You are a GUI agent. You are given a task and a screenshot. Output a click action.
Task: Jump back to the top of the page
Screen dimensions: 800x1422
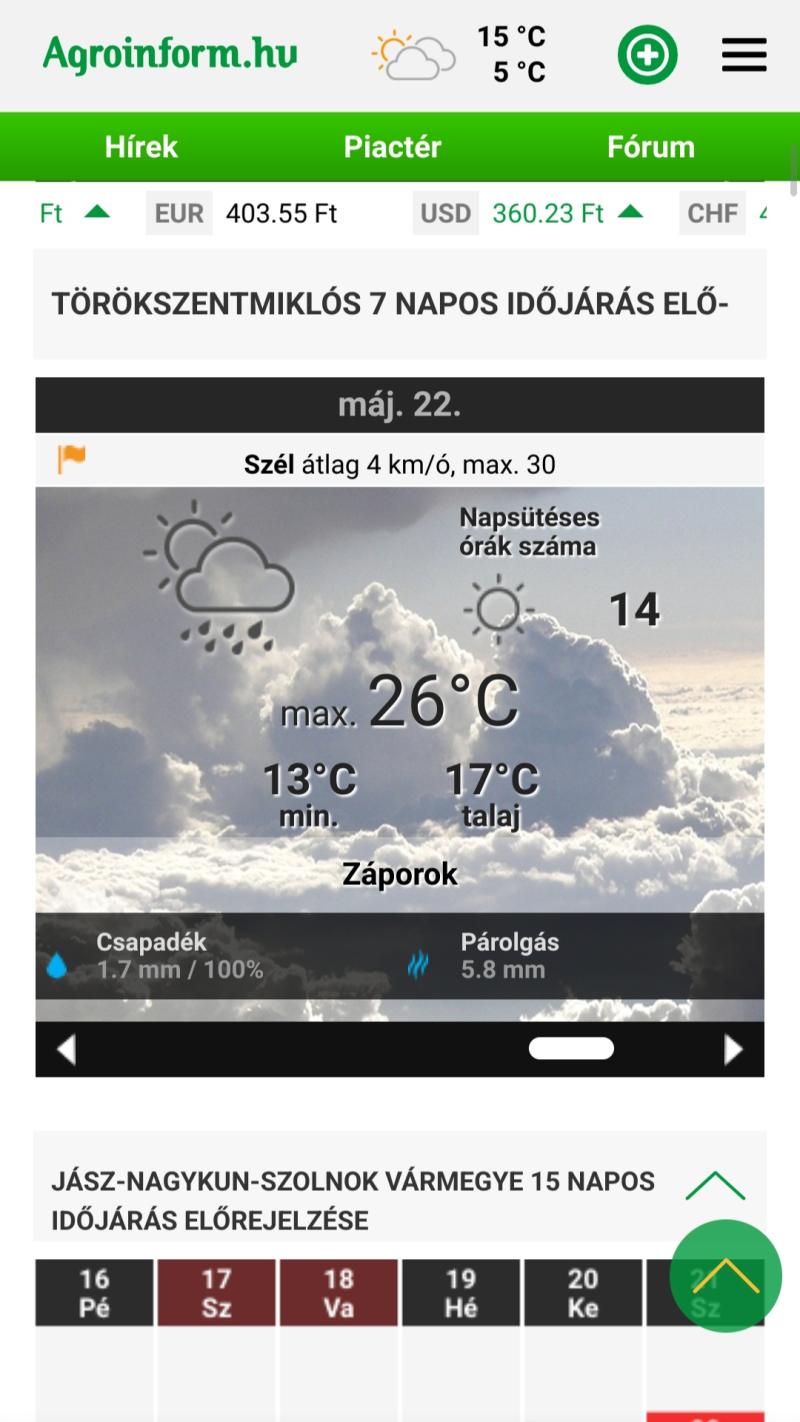[725, 1276]
